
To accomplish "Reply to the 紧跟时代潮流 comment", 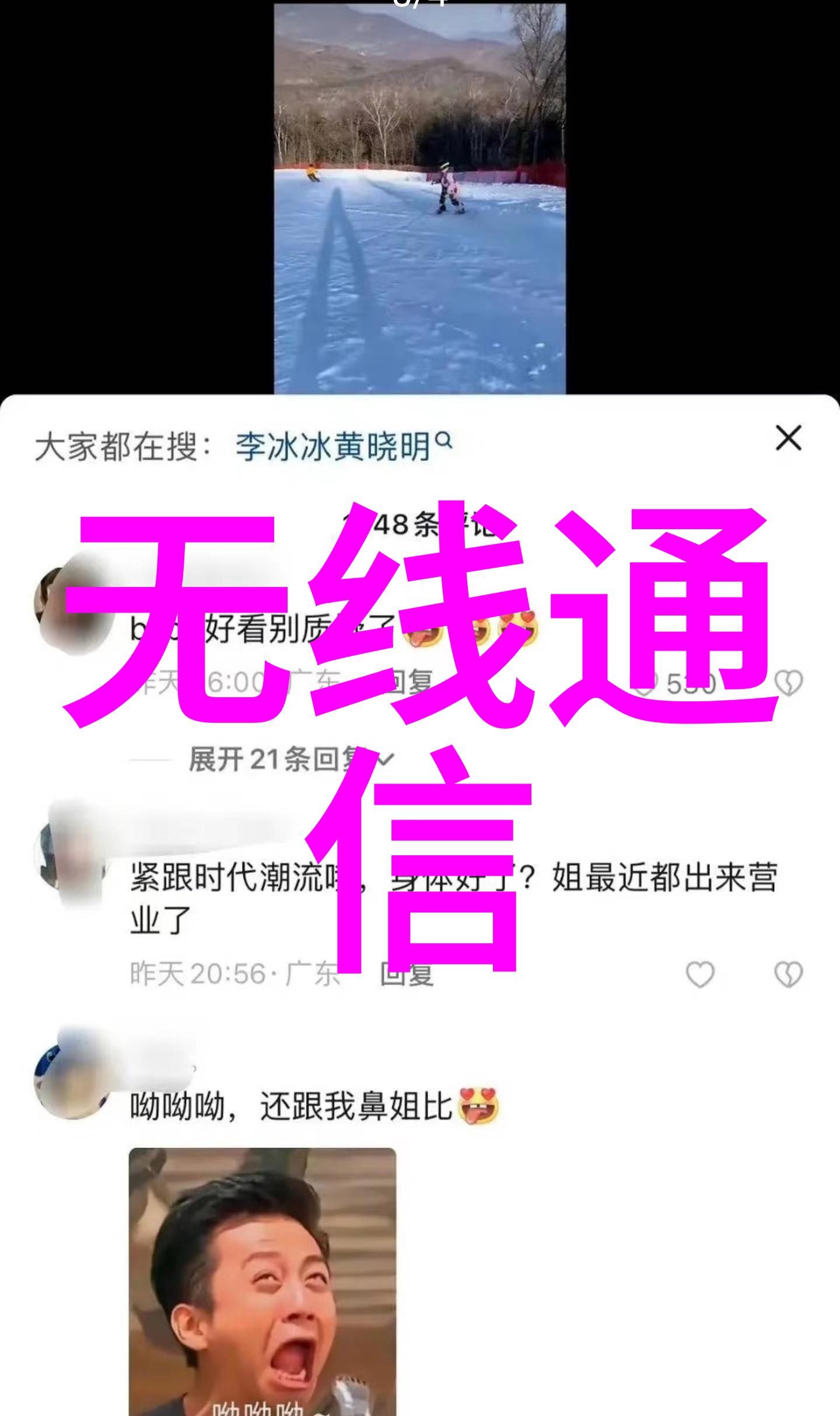I will (x=407, y=974).
